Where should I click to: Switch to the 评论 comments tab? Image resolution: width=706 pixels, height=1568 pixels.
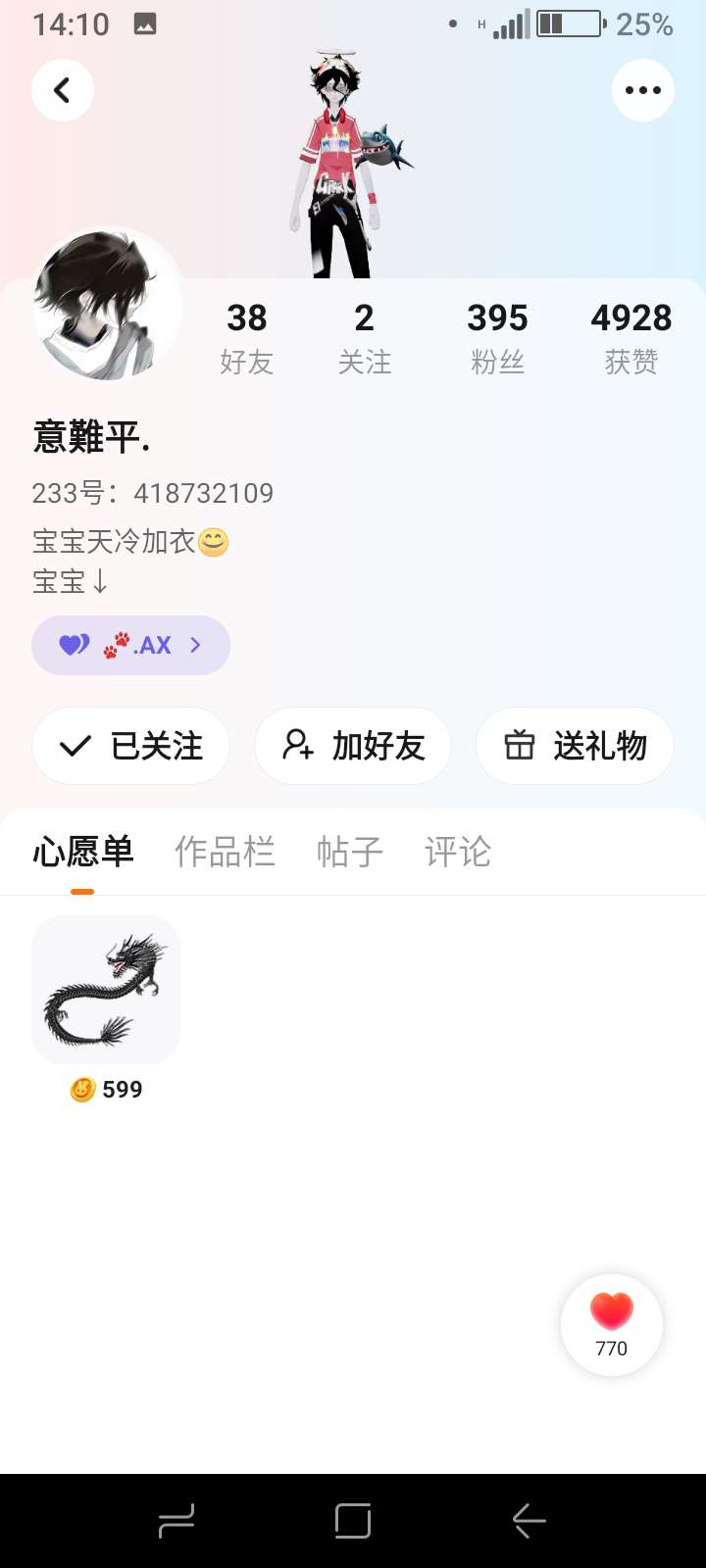(457, 852)
